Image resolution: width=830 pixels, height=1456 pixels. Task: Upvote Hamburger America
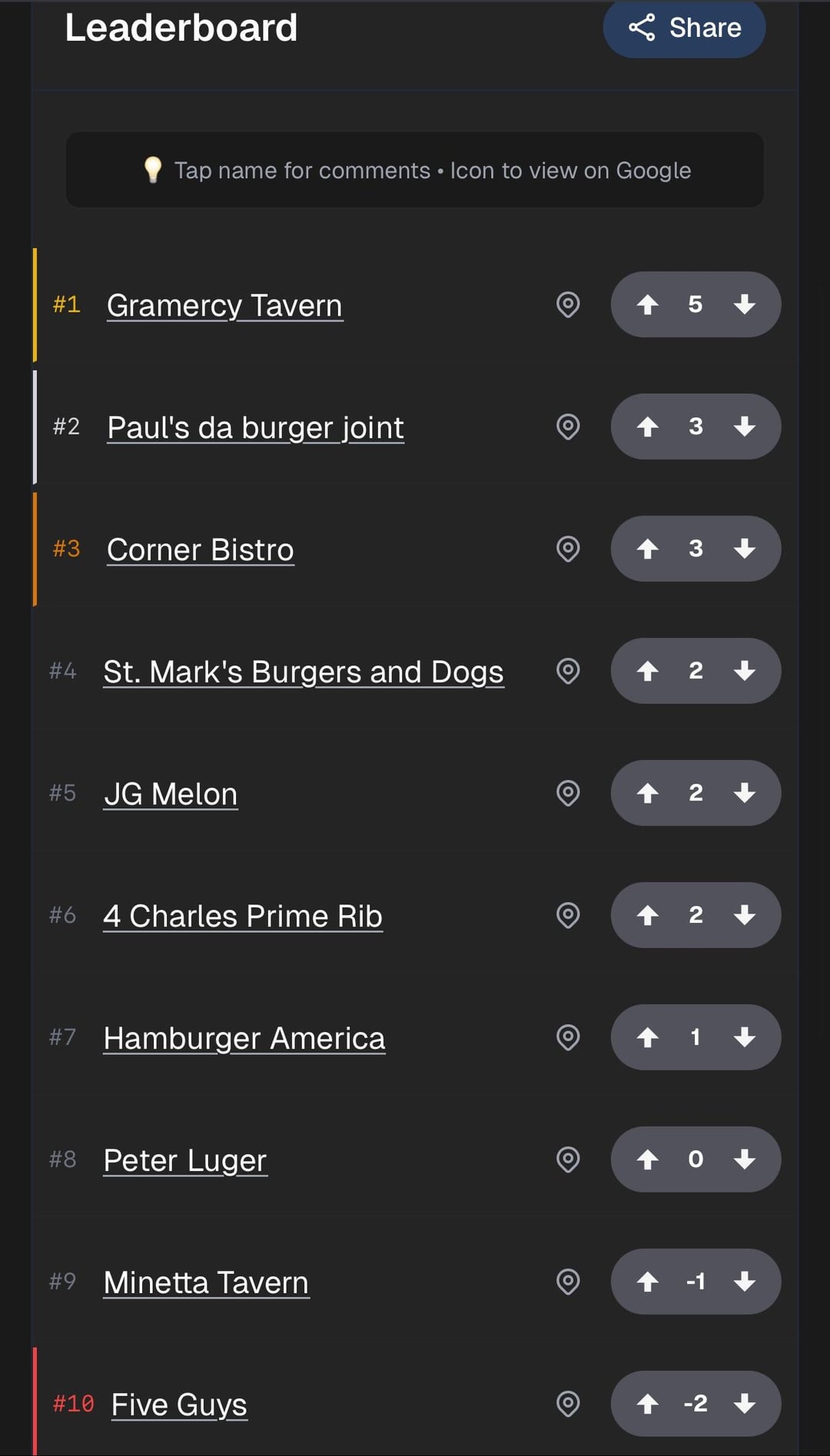click(x=648, y=1038)
